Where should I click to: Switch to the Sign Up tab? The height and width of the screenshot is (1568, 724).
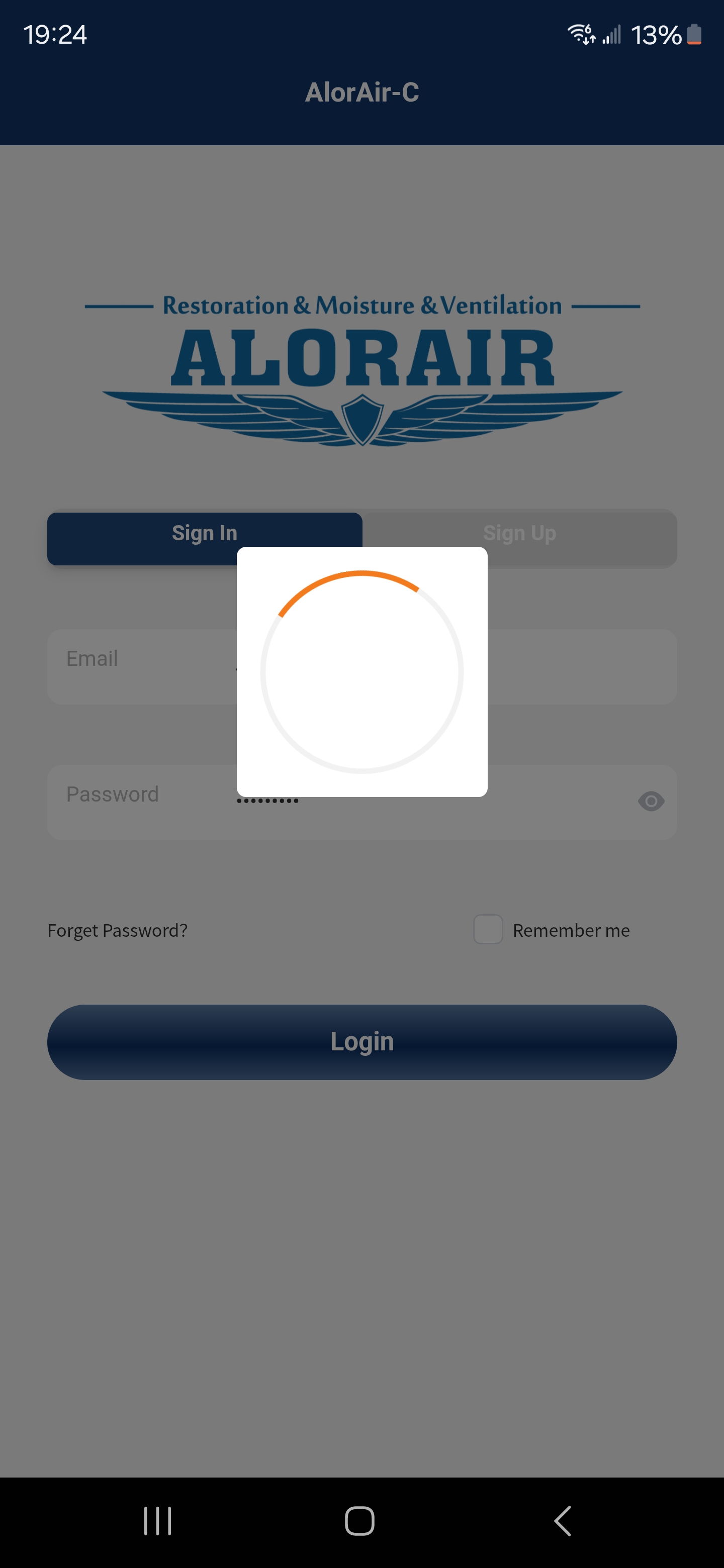(519, 534)
